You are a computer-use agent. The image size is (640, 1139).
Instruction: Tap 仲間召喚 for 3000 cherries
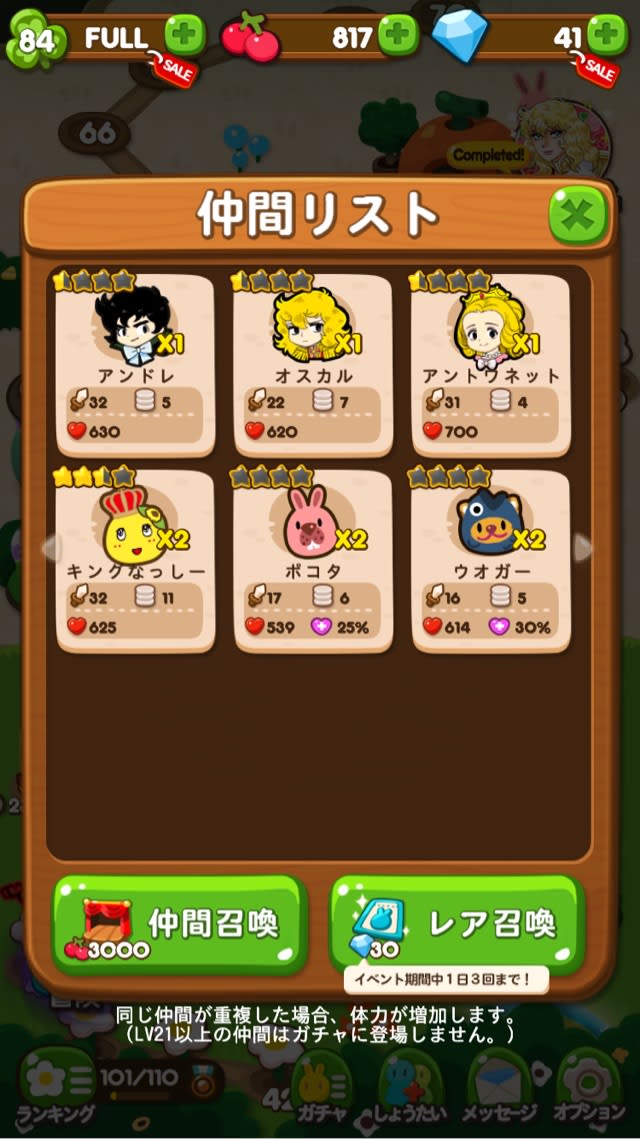pyautogui.click(x=179, y=922)
